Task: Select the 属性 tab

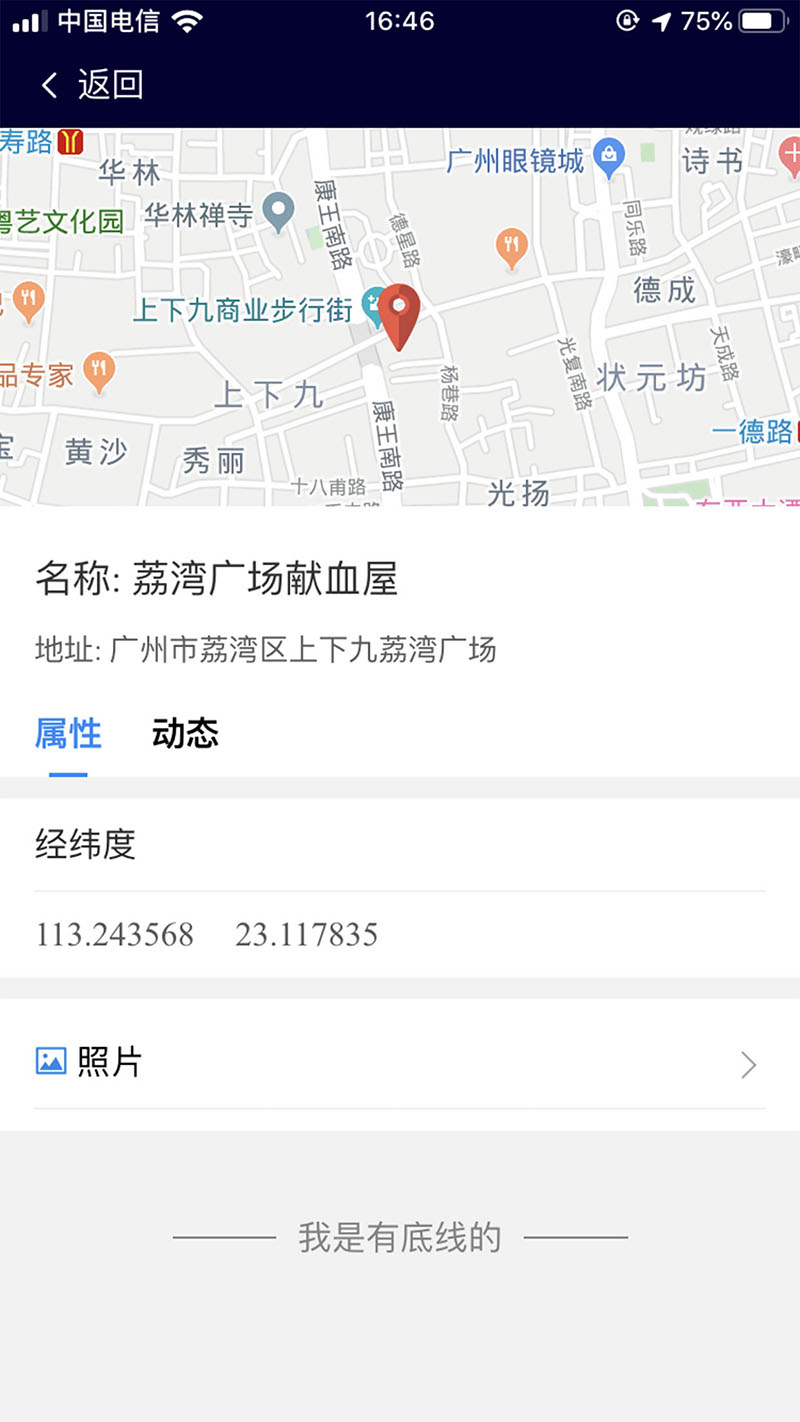Action: coord(68,734)
